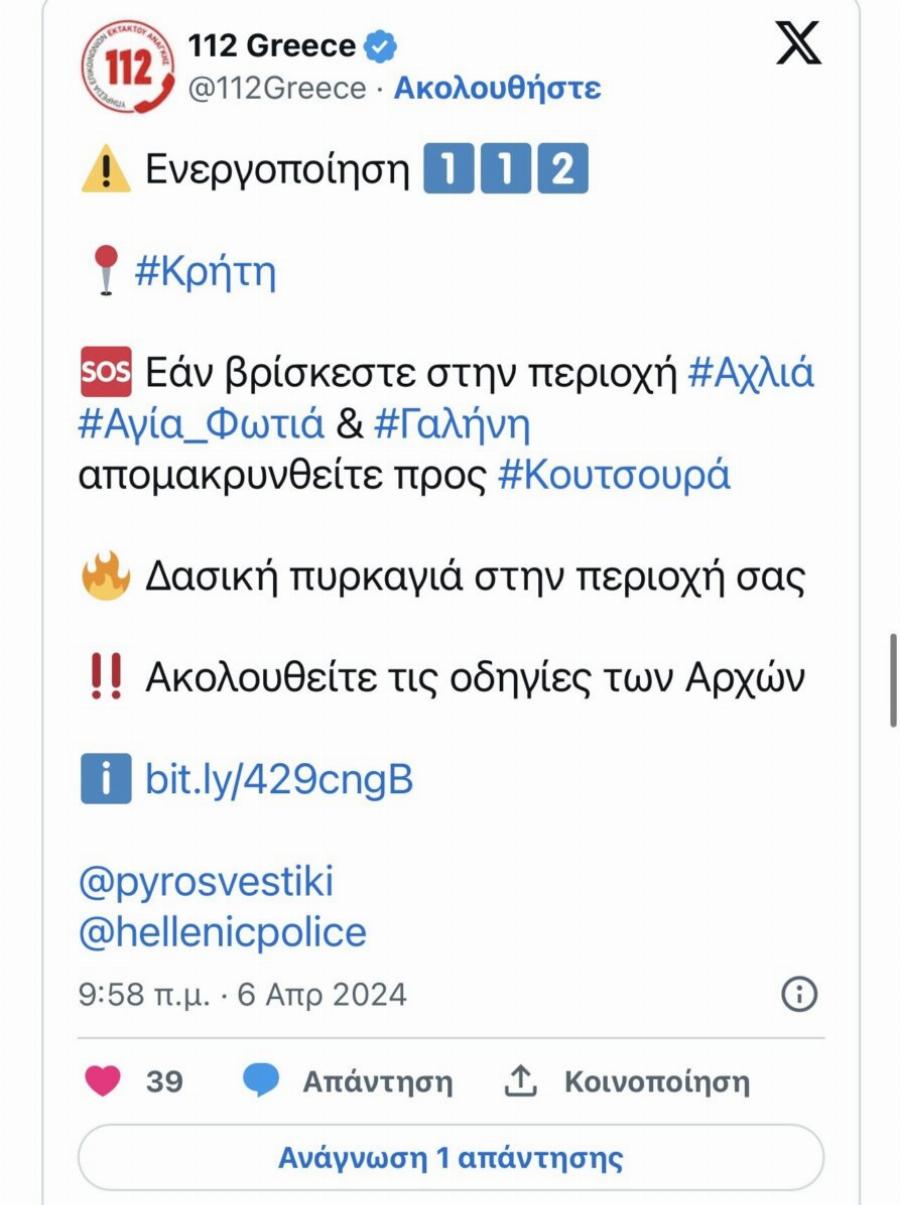Click Ανάγνωση 1 απάντησης to read the reply
The width and height of the screenshot is (900, 1205).
tap(450, 1158)
